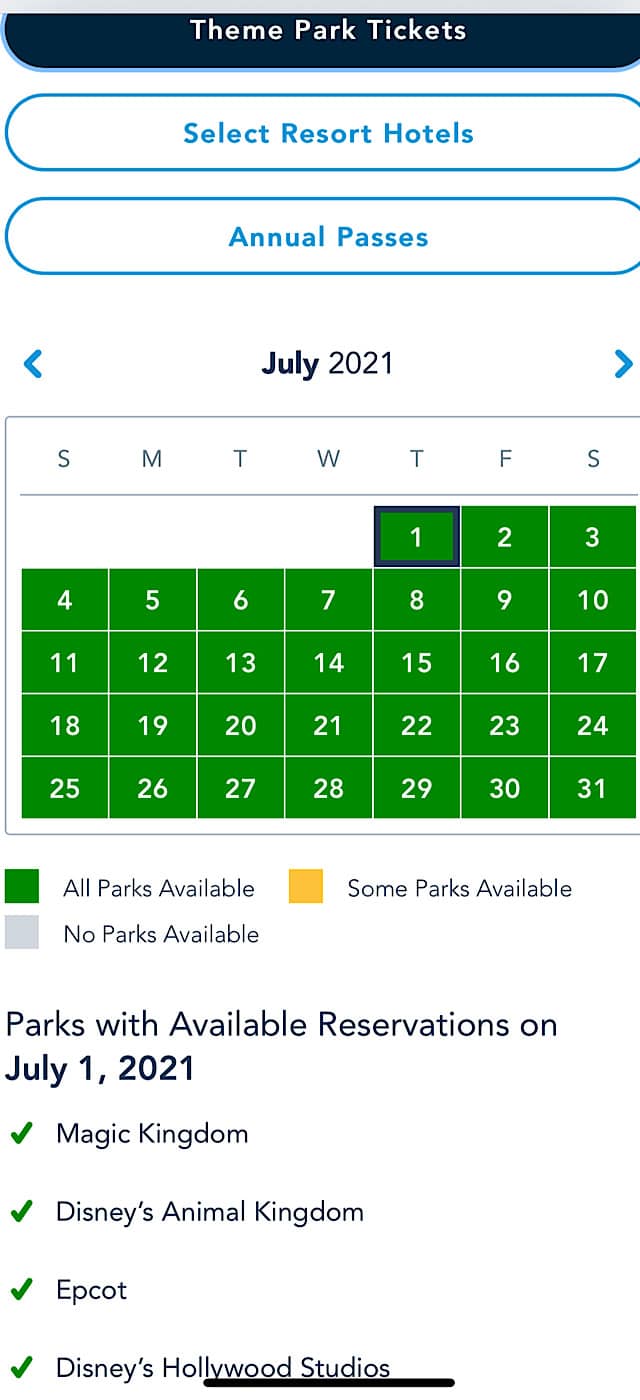
Task: Go to the previous month
Action: click(33, 363)
